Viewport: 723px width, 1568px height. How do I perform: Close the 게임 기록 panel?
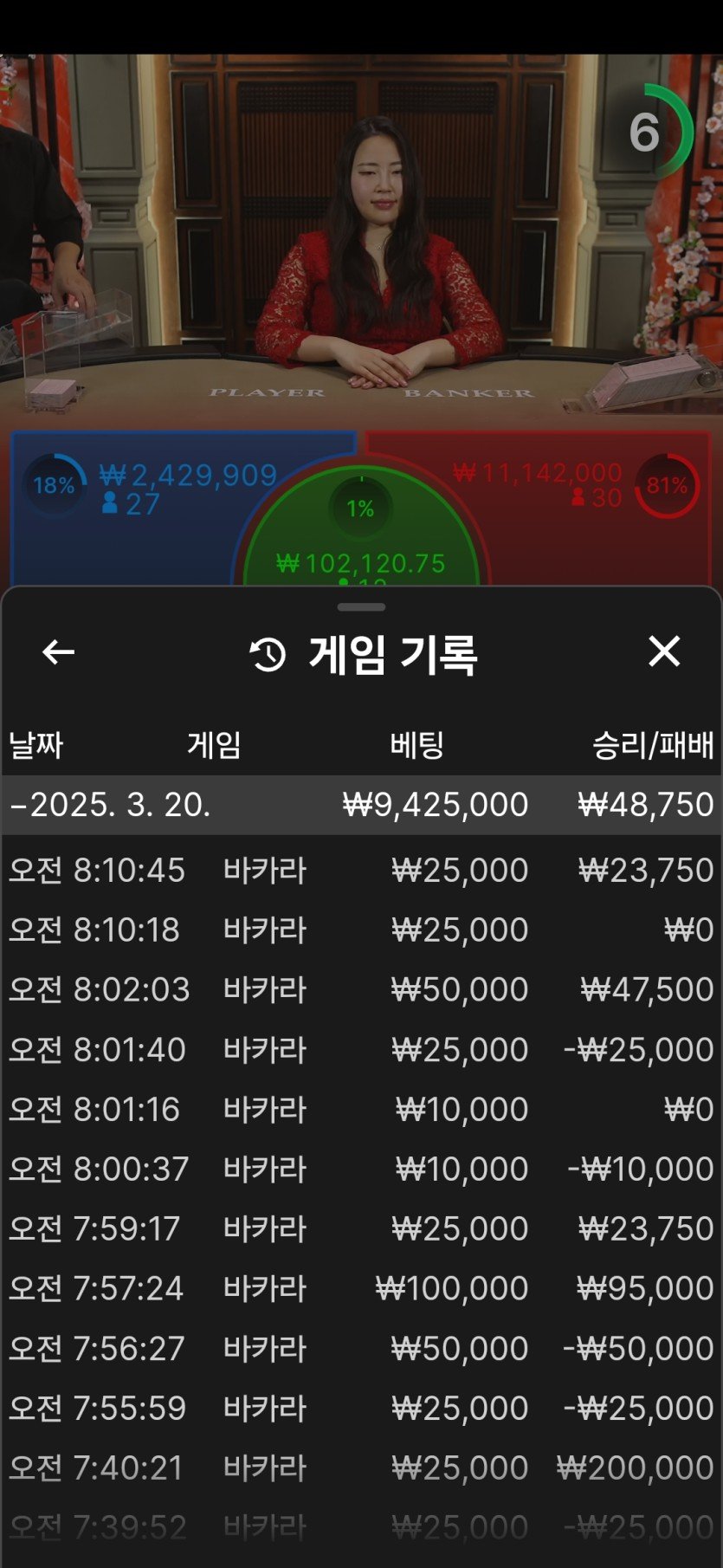(664, 651)
